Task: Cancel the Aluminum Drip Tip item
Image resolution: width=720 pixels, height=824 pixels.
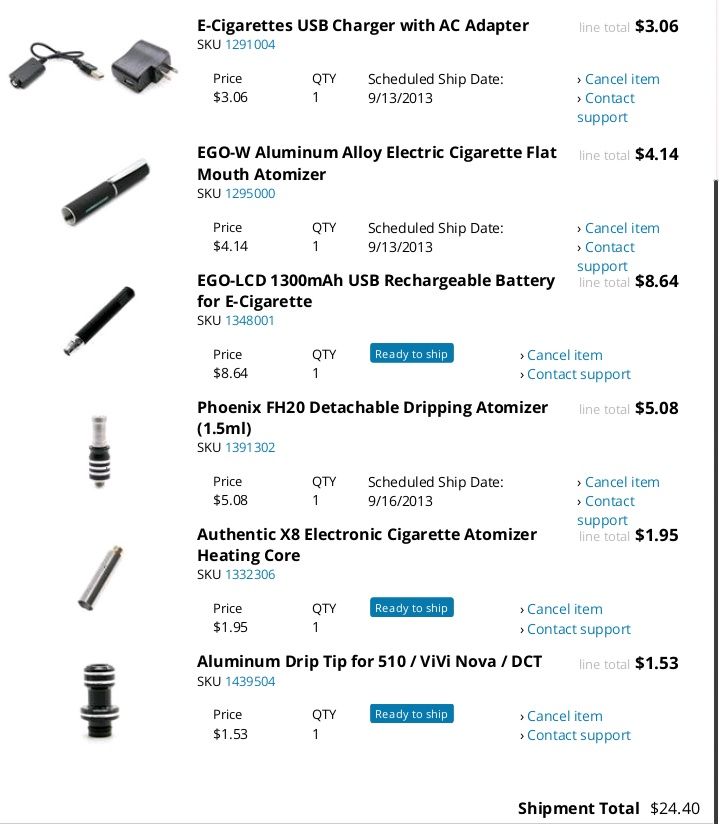Action: (x=564, y=716)
